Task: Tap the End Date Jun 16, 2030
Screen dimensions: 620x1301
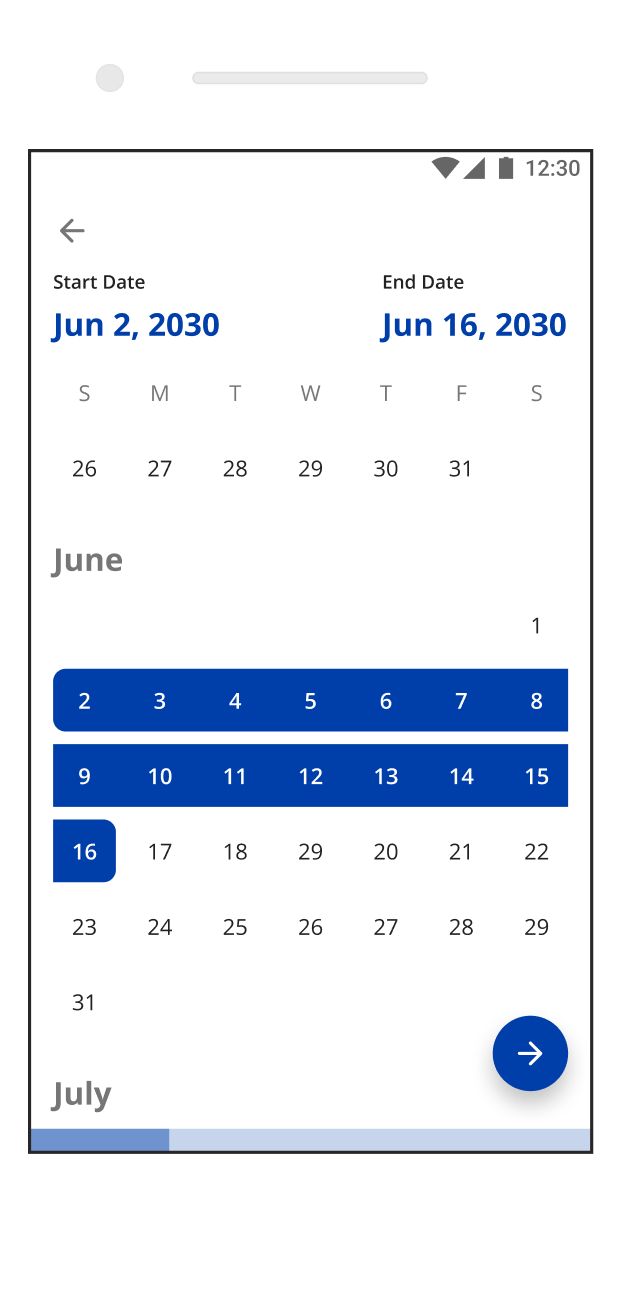Action: click(x=474, y=325)
